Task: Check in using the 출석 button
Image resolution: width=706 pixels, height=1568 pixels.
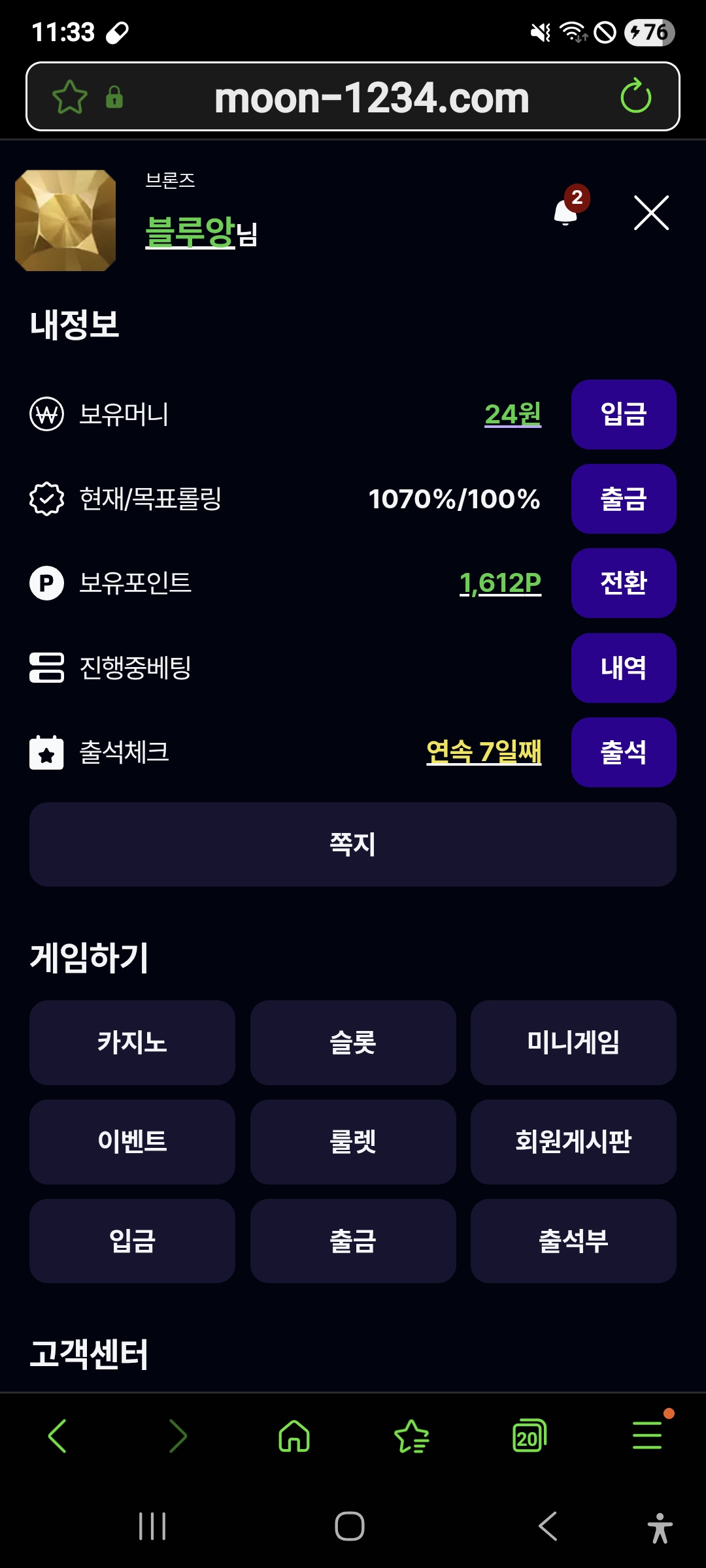Action: coord(623,752)
